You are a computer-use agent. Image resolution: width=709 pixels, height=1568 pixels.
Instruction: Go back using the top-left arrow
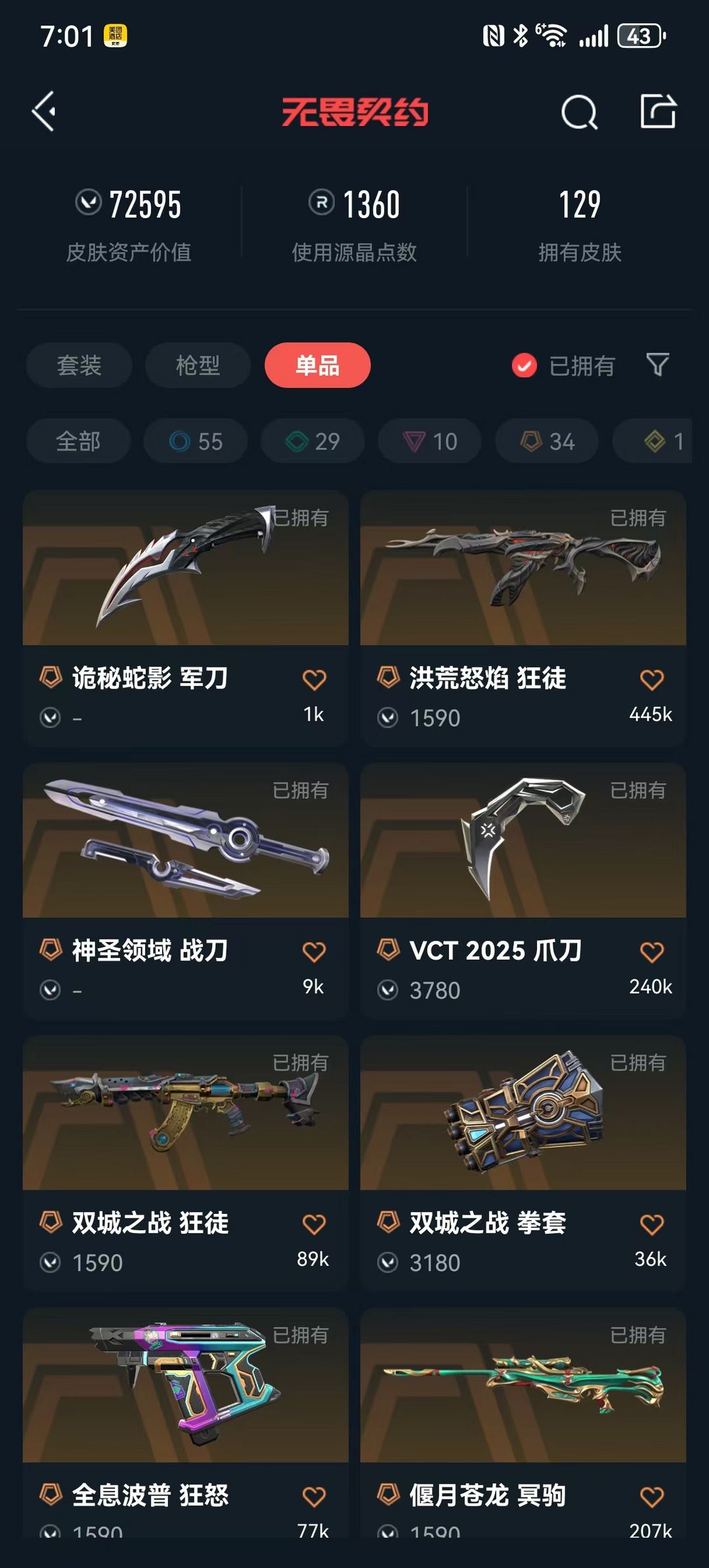(x=44, y=112)
